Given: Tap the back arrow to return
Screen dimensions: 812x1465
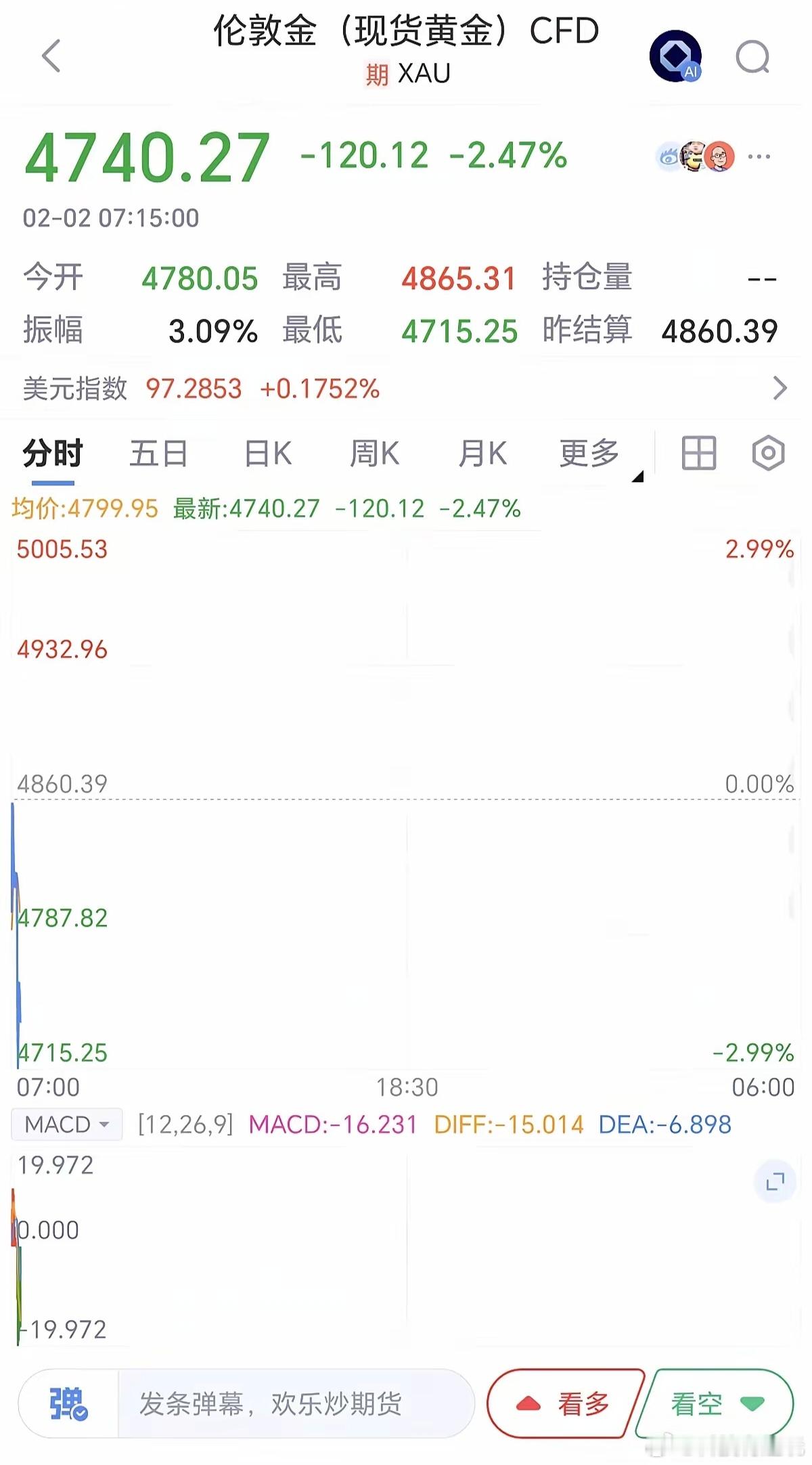Looking at the screenshot, I should point(51,56).
